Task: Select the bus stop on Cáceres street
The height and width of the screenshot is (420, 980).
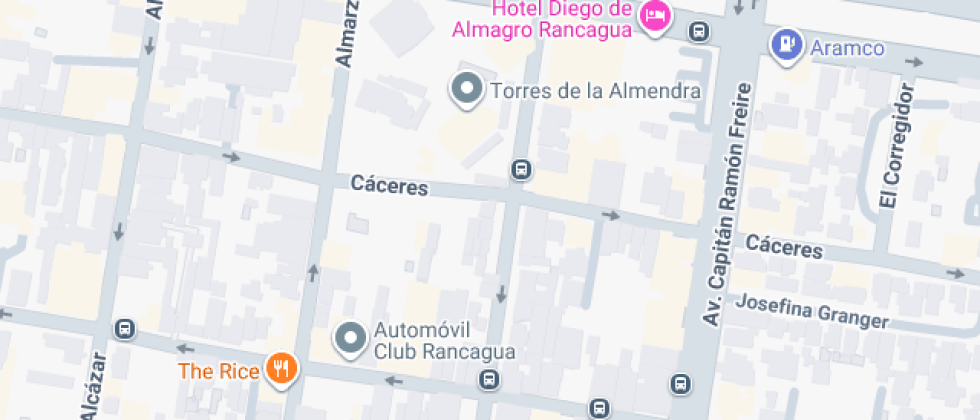Action: tap(520, 169)
